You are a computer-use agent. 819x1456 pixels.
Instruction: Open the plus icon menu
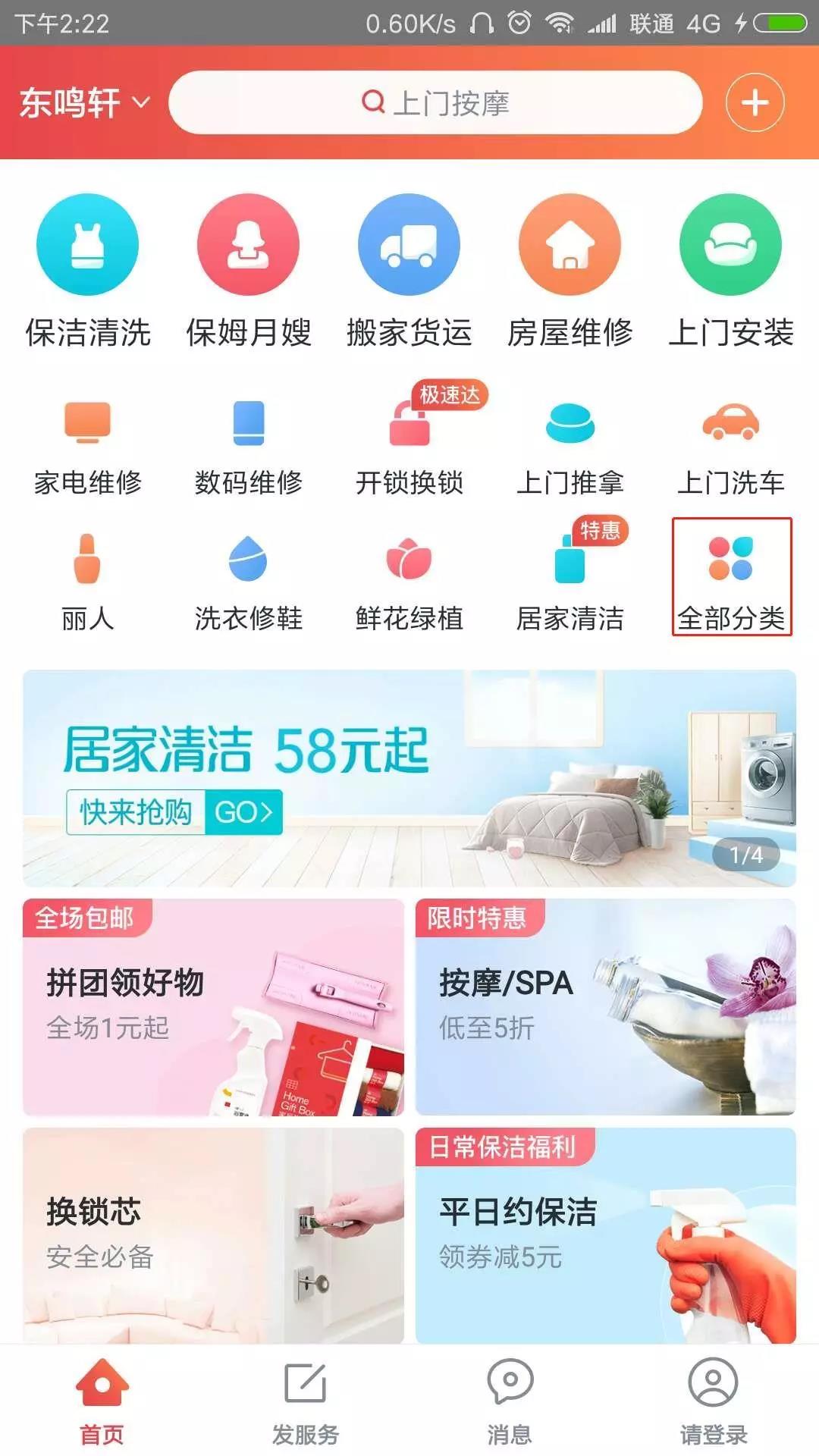[755, 102]
